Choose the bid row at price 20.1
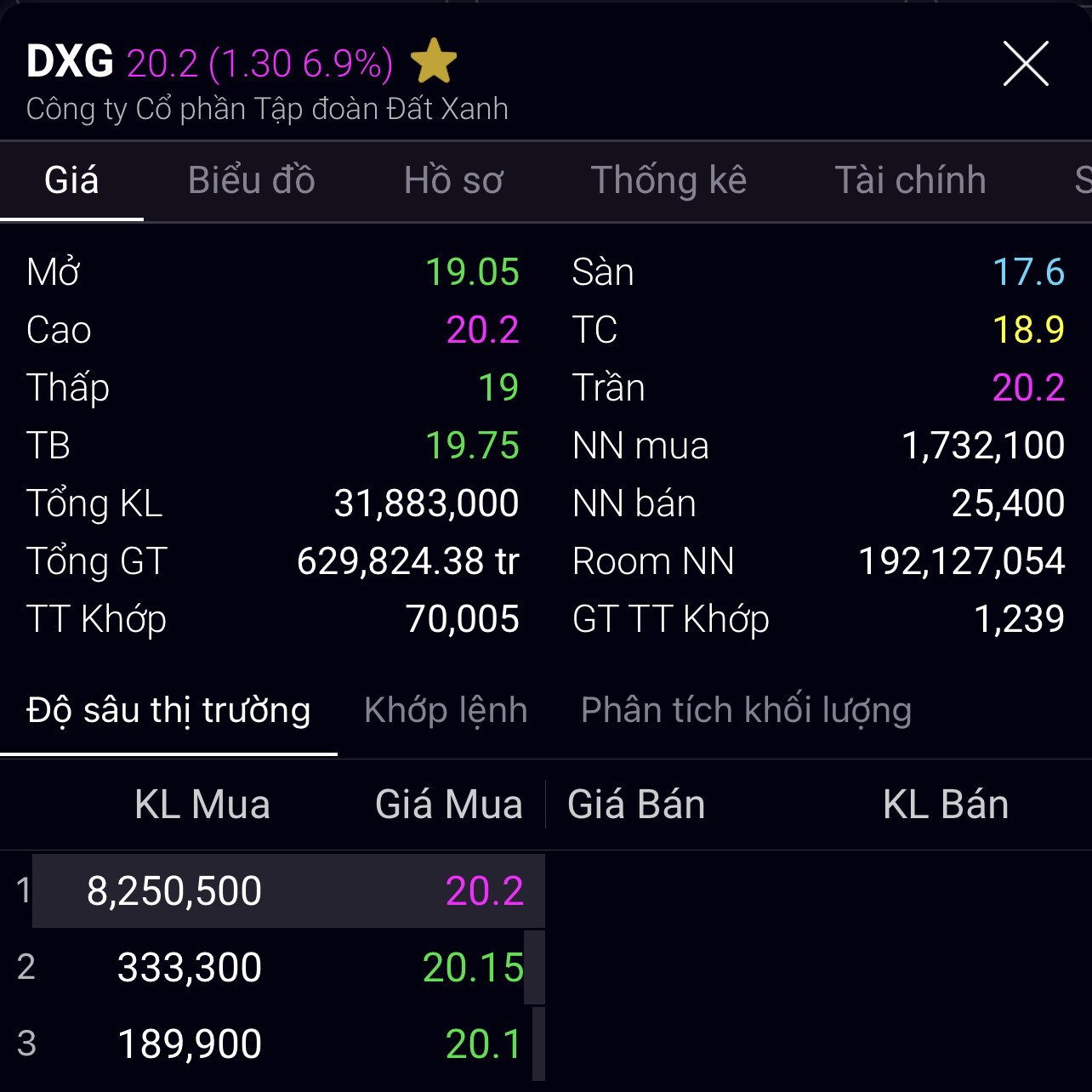This screenshot has height=1092, width=1092. pos(289,1044)
